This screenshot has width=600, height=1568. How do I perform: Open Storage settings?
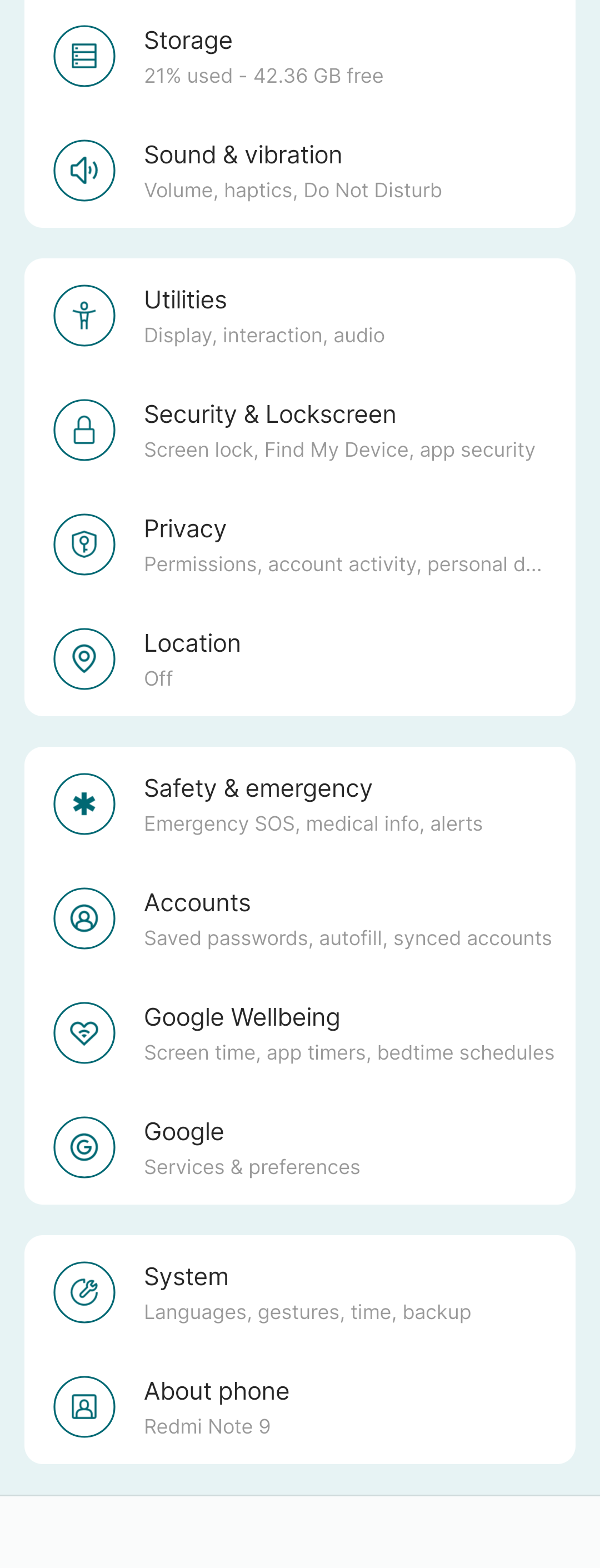pyautogui.click(x=299, y=57)
